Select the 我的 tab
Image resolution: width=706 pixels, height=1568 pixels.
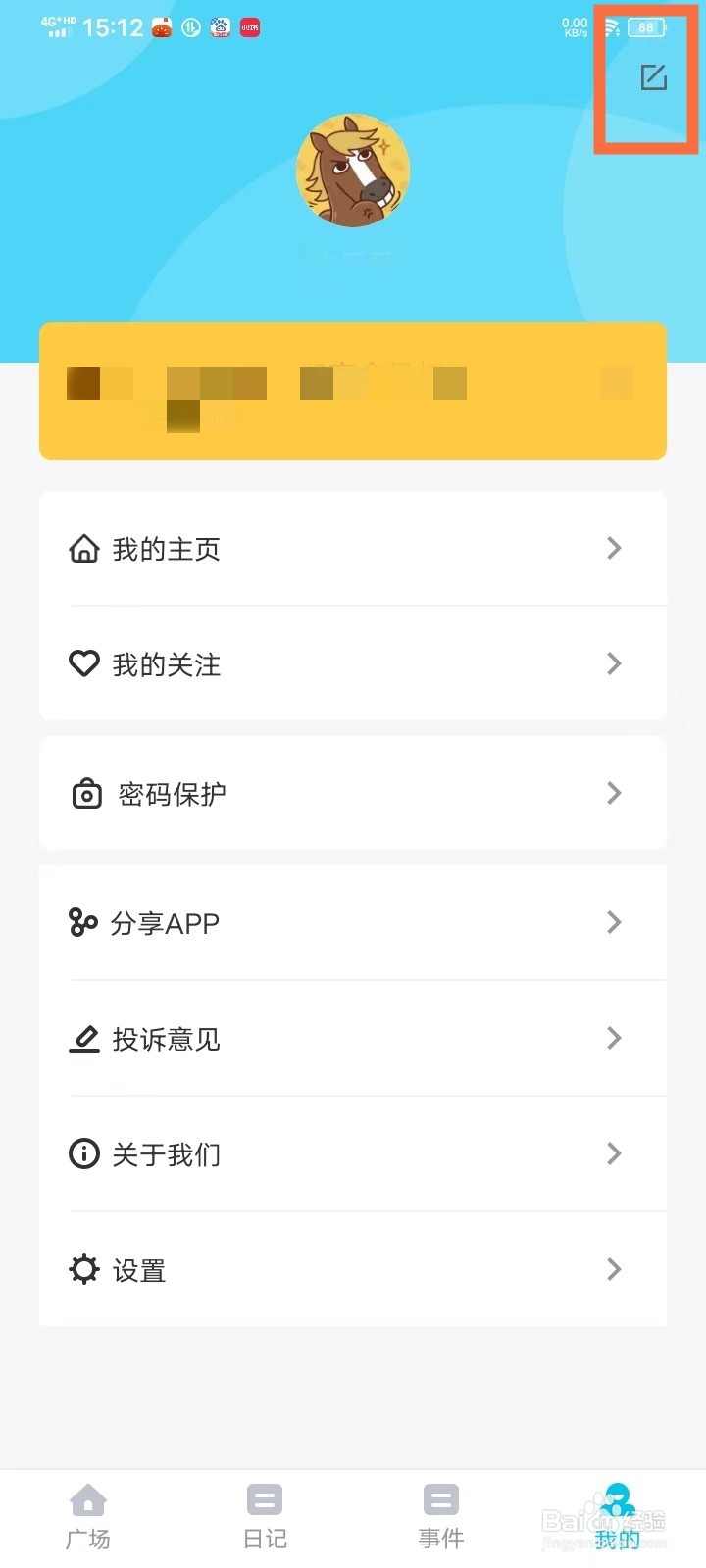[618, 1517]
